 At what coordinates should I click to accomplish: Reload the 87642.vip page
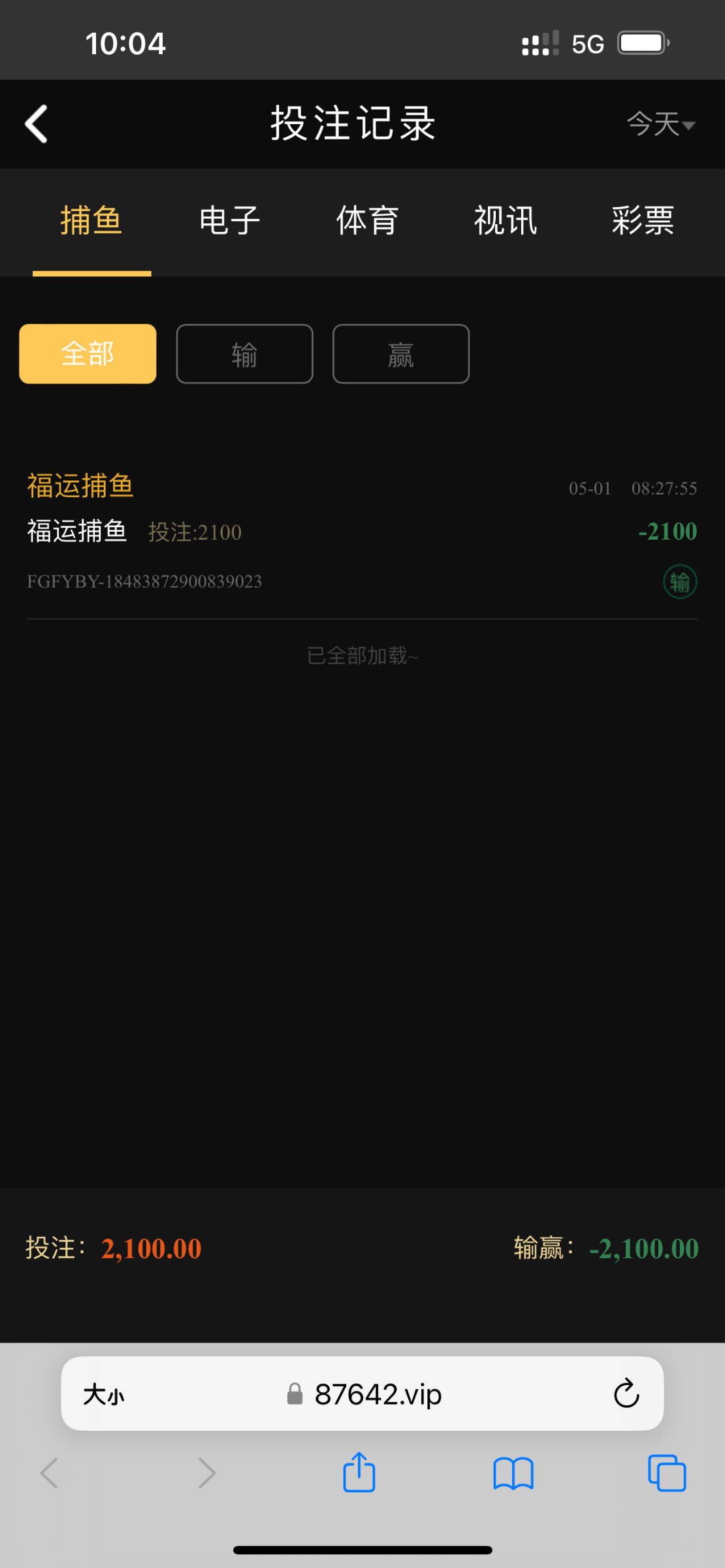pyautogui.click(x=626, y=1394)
